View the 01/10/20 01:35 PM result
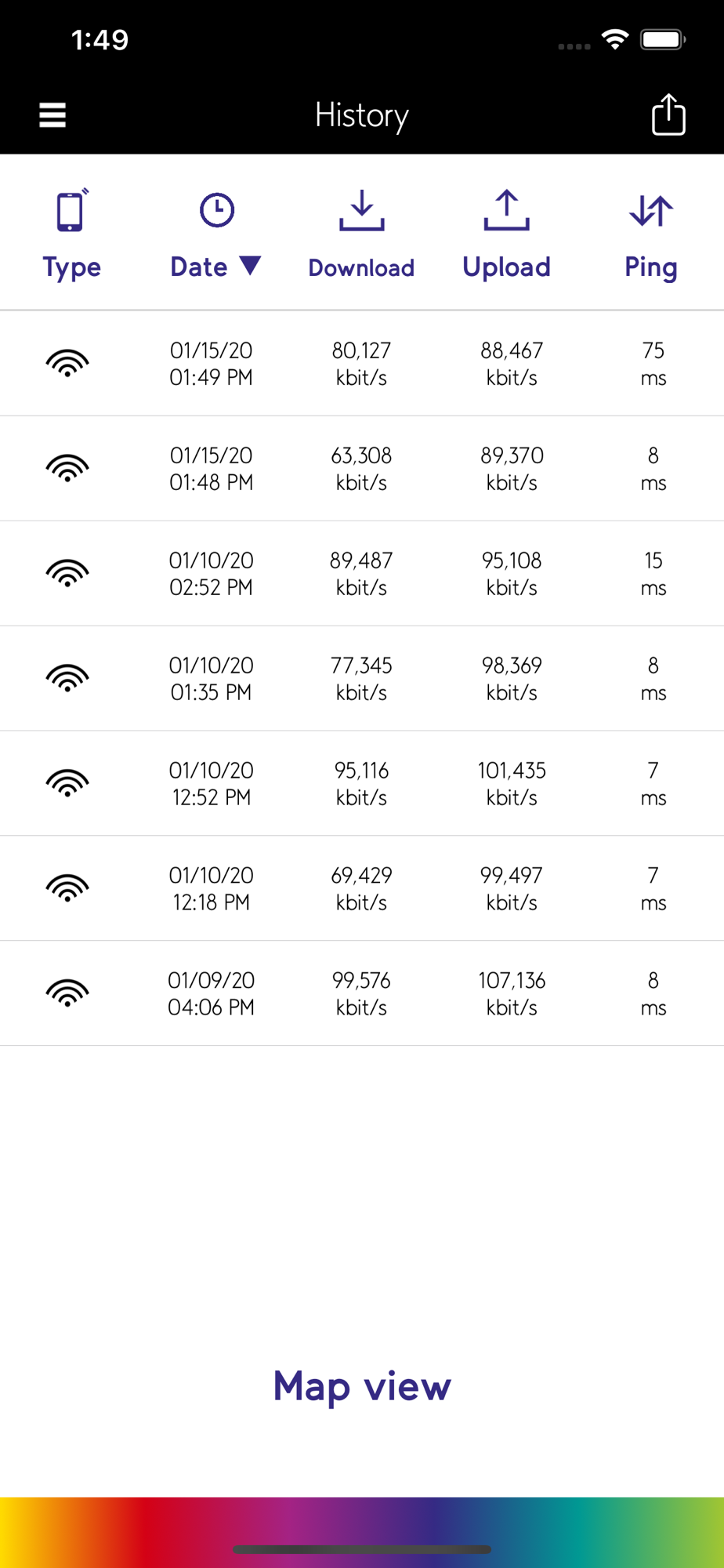The width and height of the screenshot is (724, 1568). coord(362,679)
